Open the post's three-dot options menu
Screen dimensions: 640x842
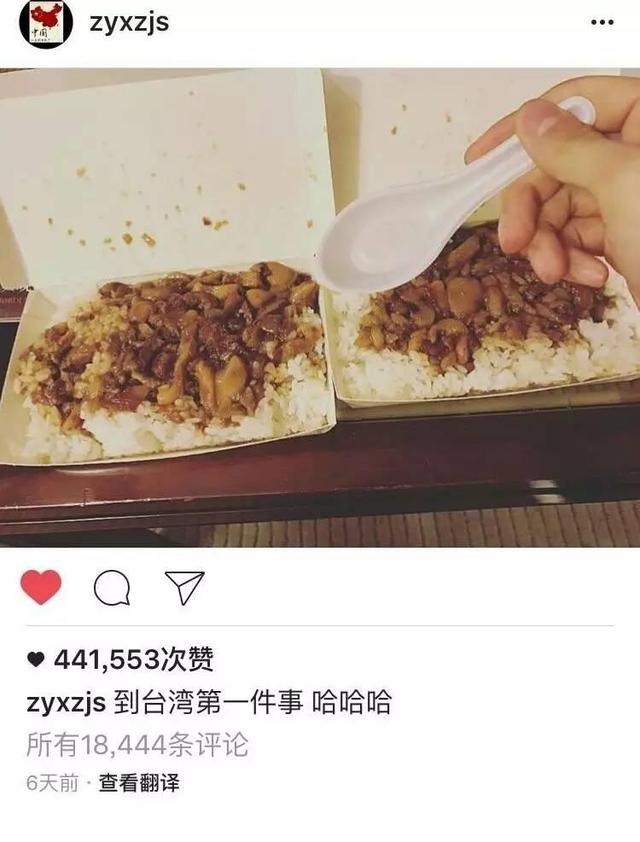click(602, 22)
